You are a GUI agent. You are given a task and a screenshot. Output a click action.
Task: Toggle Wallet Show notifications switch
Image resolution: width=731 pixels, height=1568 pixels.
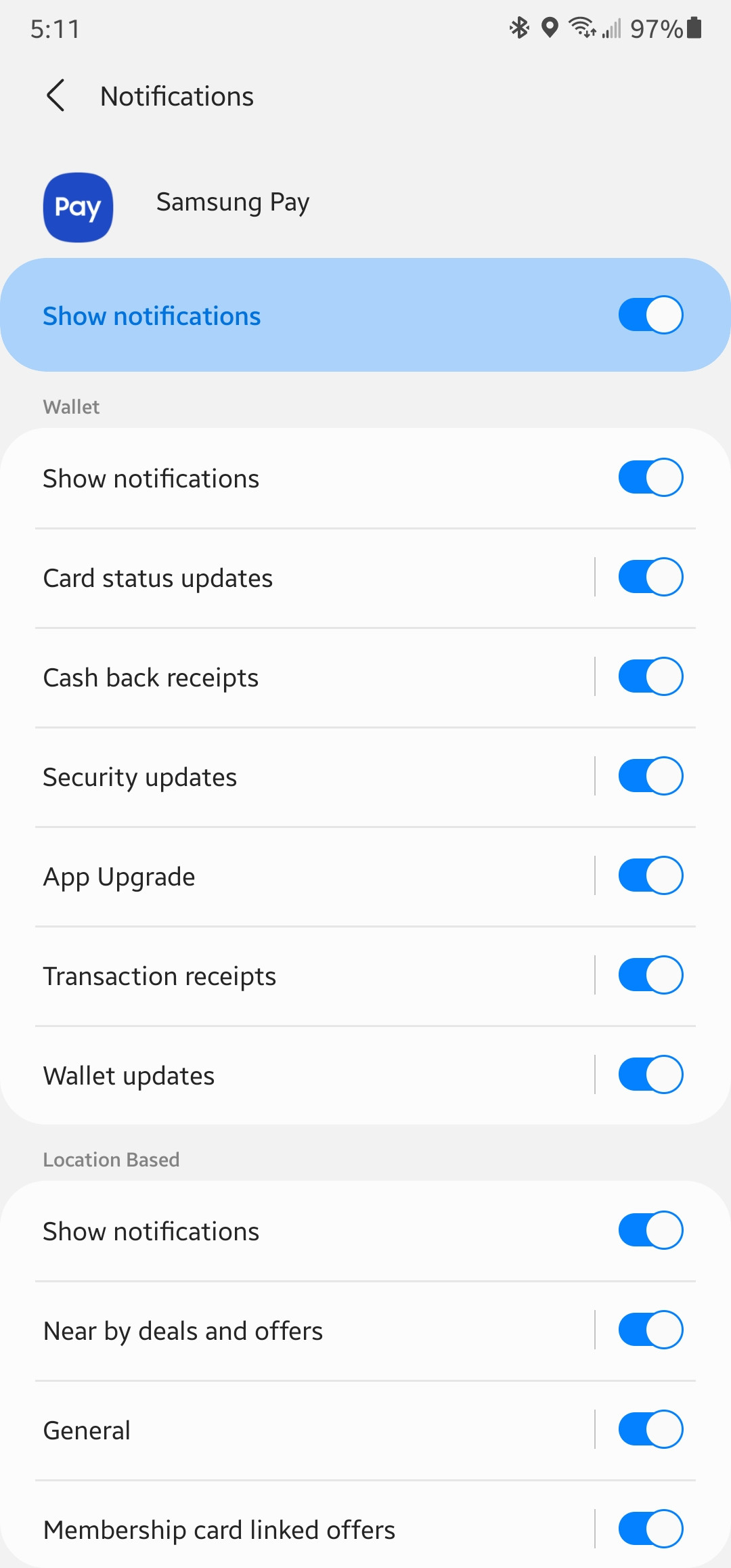(x=650, y=477)
